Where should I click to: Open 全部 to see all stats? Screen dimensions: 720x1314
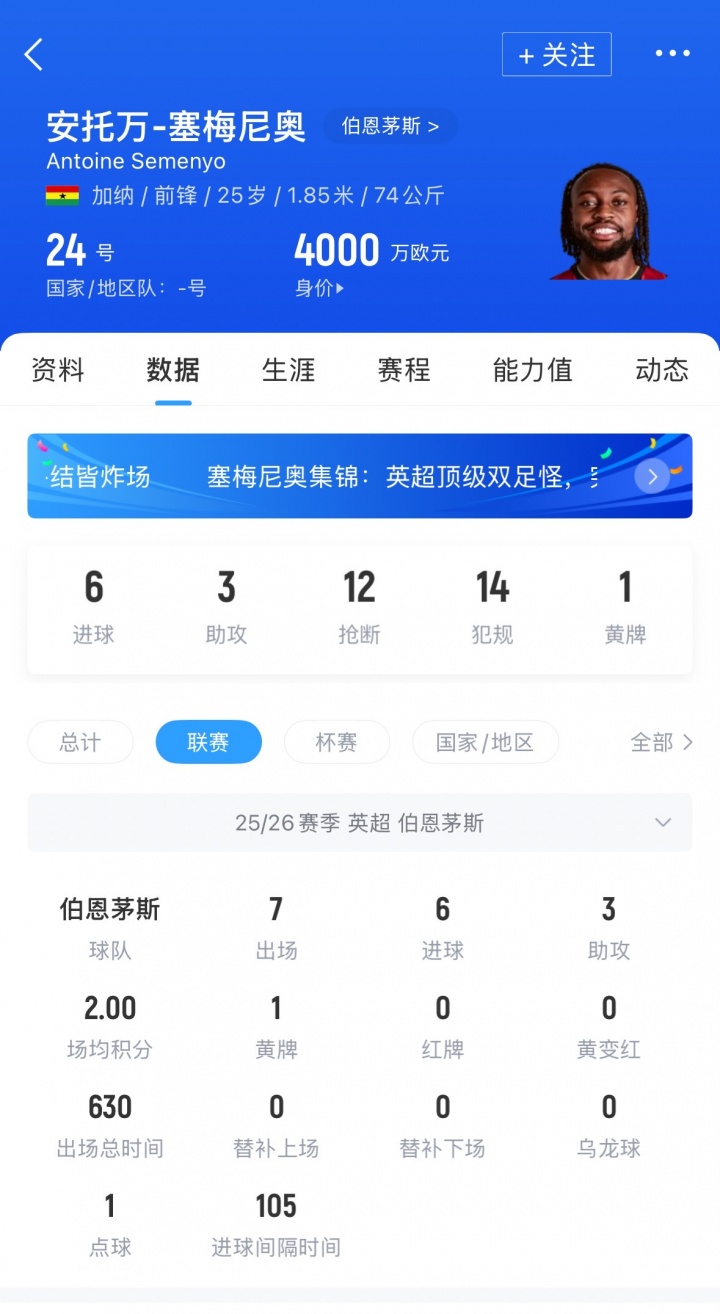point(660,742)
